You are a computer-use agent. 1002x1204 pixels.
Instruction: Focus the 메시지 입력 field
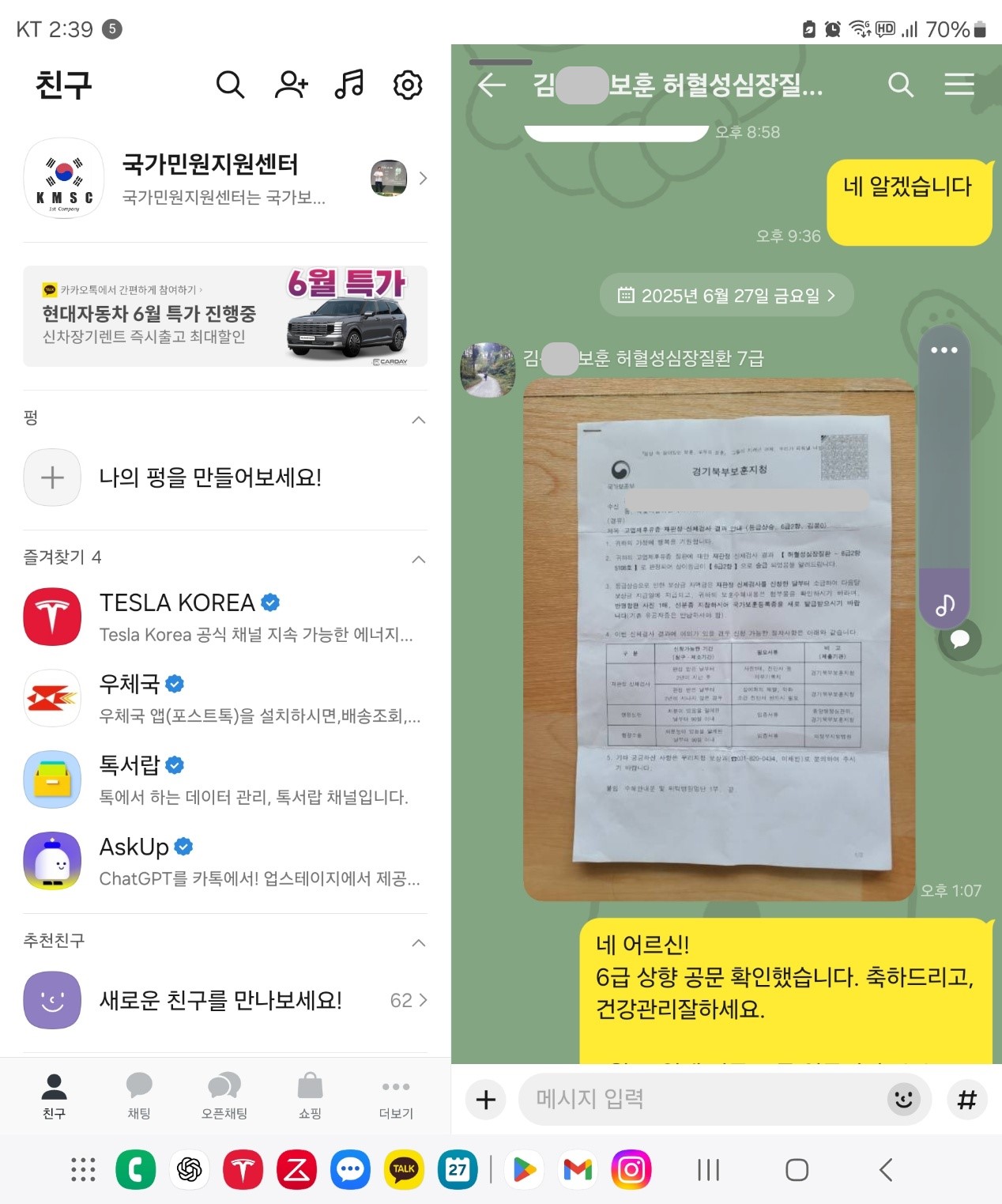(x=703, y=1100)
